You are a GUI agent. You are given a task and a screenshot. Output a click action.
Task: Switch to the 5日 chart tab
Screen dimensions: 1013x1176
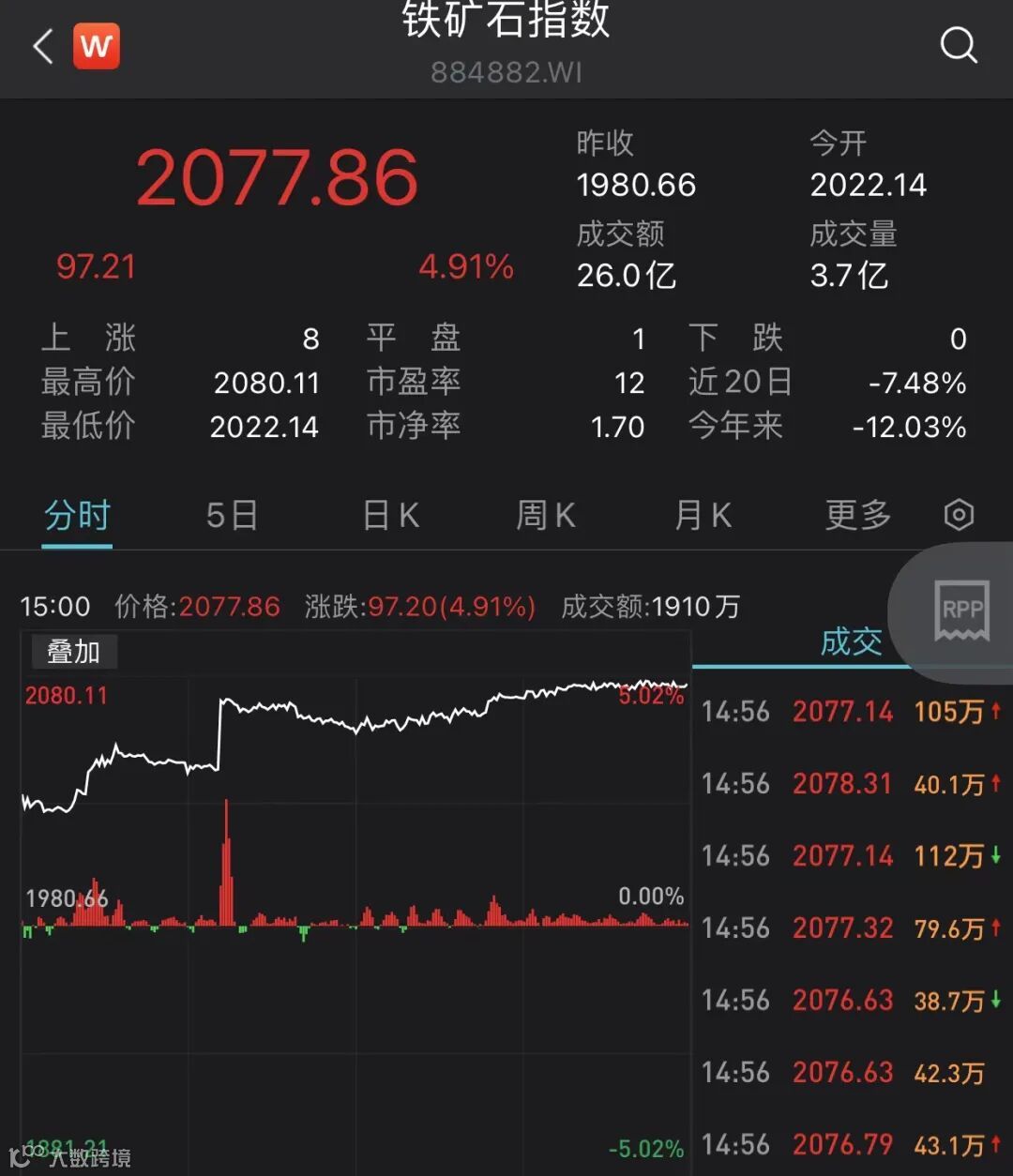click(x=232, y=516)
